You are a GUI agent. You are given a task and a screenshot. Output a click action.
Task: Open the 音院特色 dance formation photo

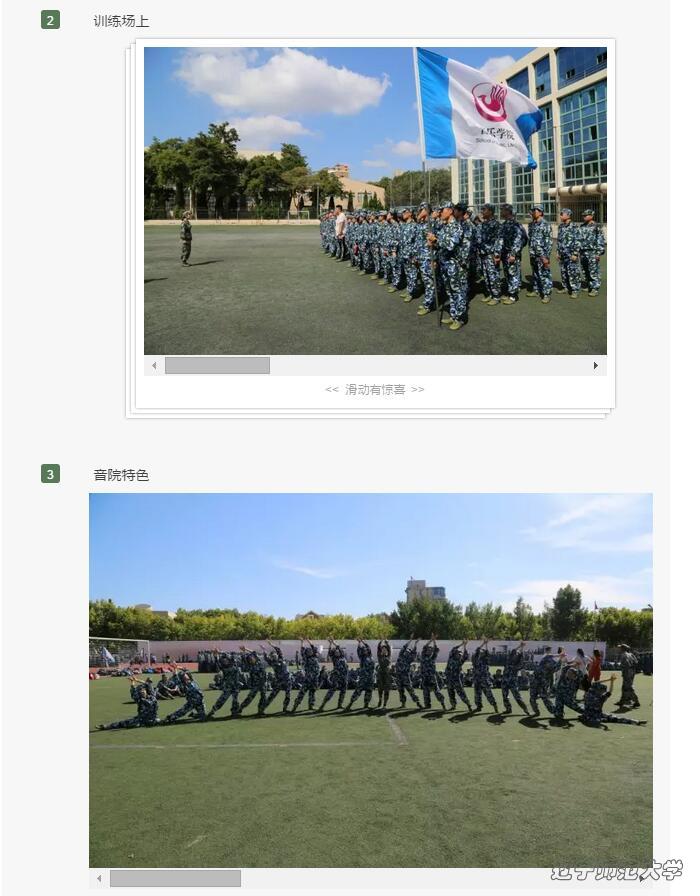pyautogui.click(x=370, y=680)
